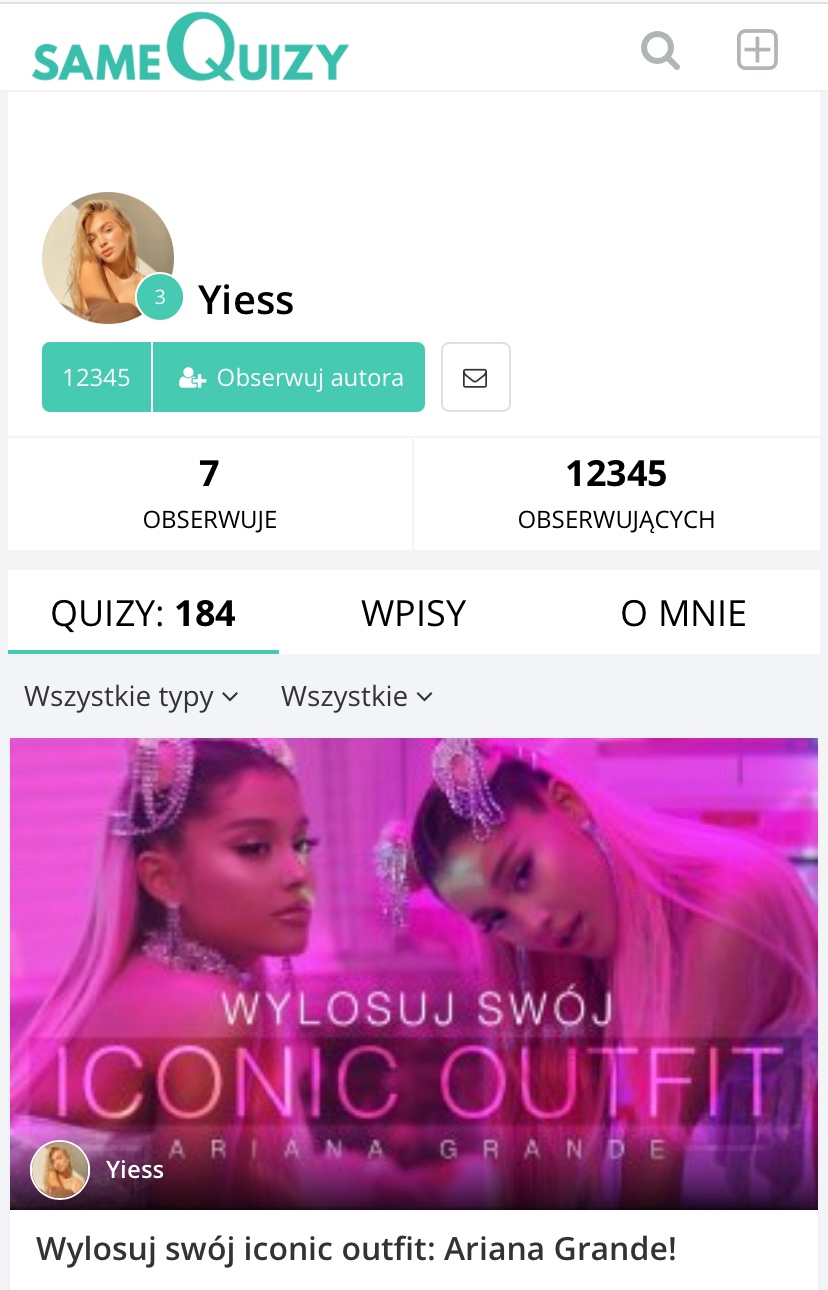The width and height of the screenshot is (828, 1290).
Task: Switch to the Wpisy tab
Action: point(413,613)
